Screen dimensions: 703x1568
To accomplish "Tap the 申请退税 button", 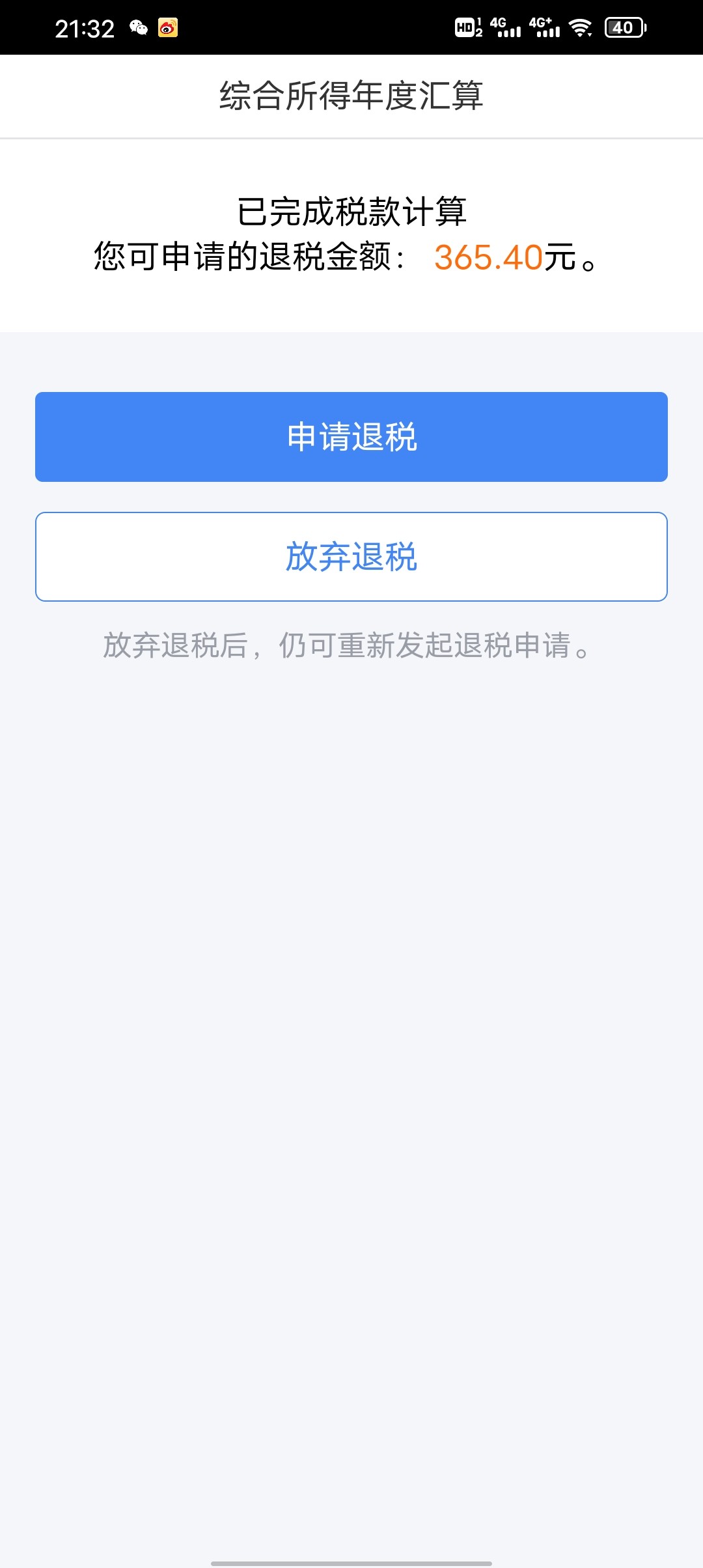I will (351, 437).
